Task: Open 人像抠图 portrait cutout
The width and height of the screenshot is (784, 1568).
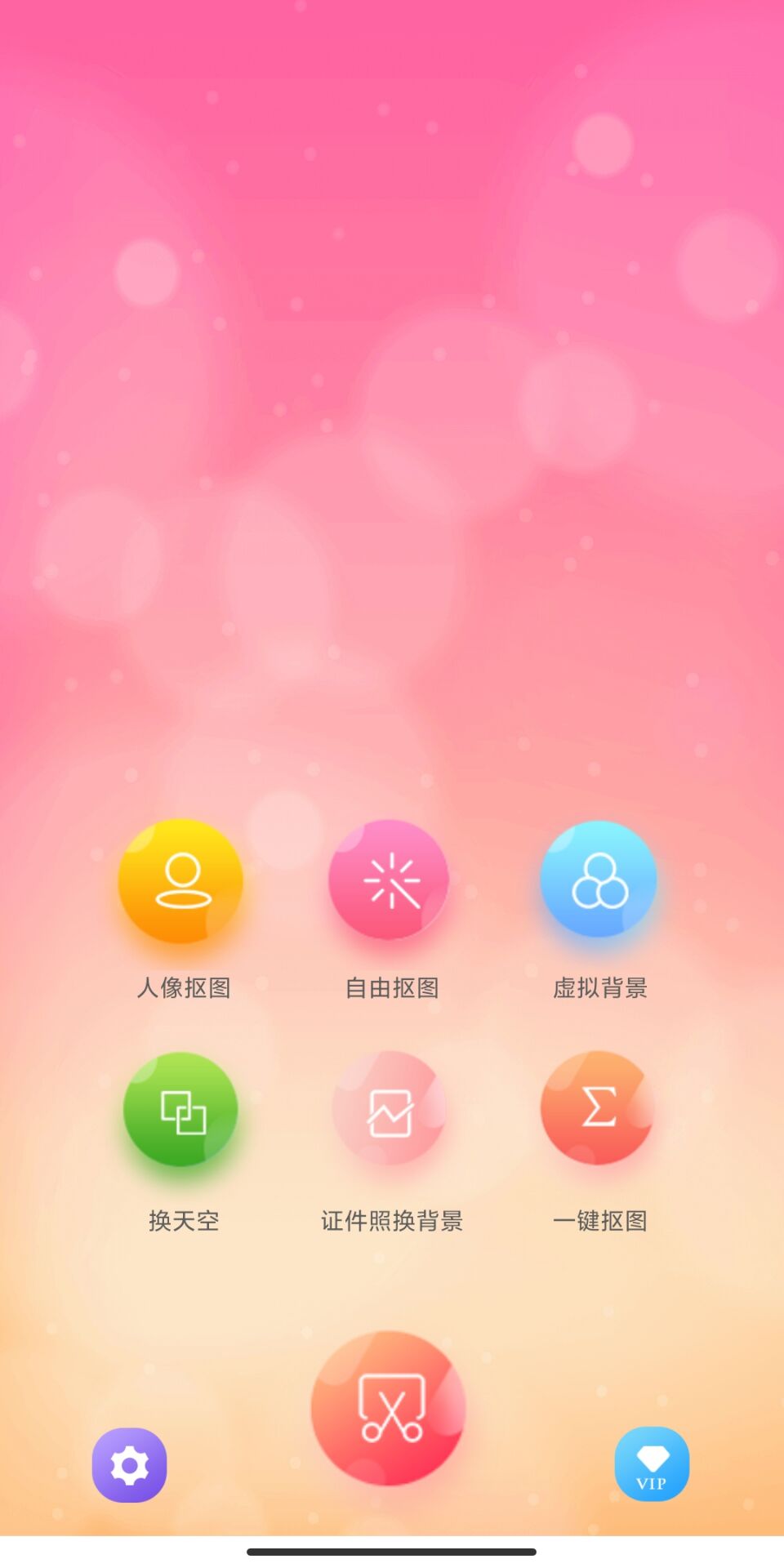Action: pos(181,881)
